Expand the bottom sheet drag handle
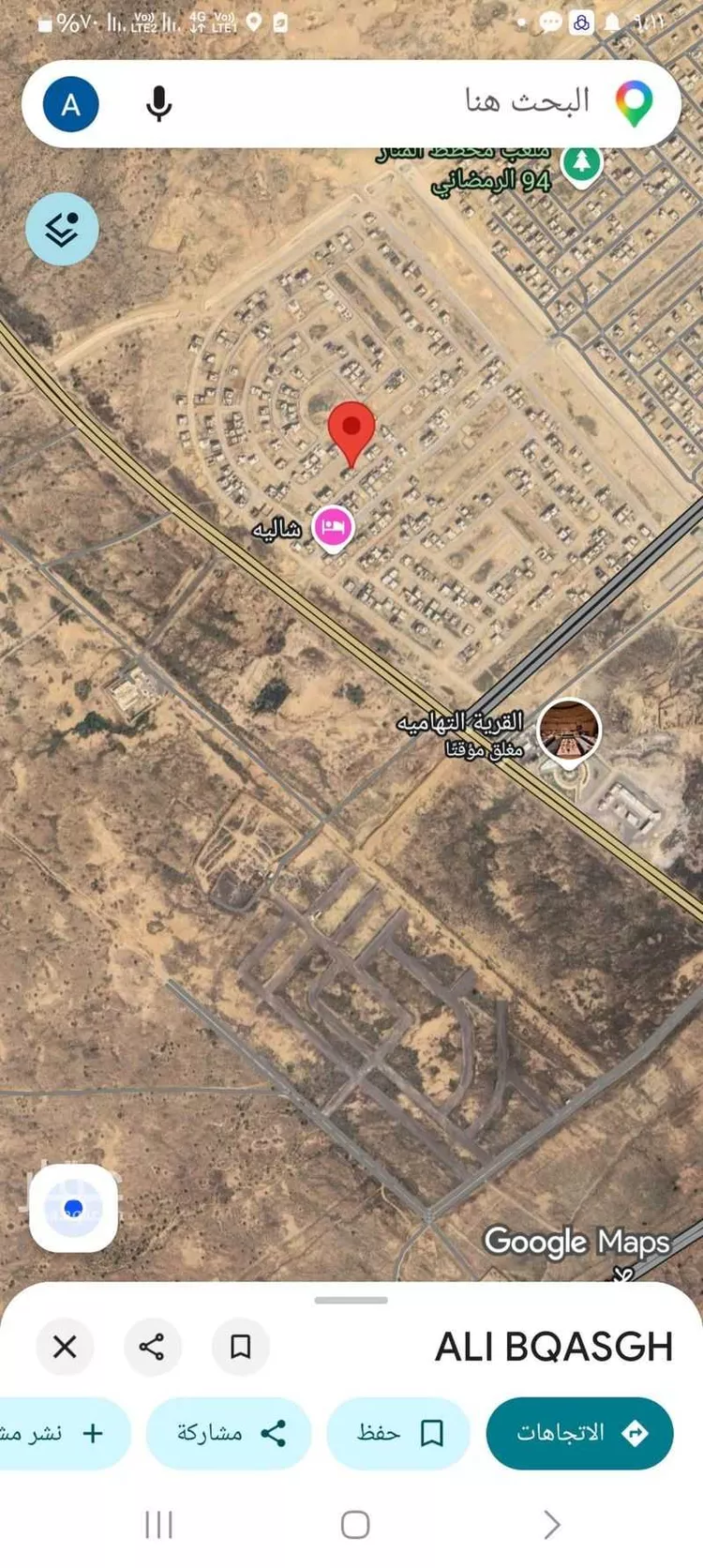Viewport: 703px width, 1568px height. tap(351, 1300)
